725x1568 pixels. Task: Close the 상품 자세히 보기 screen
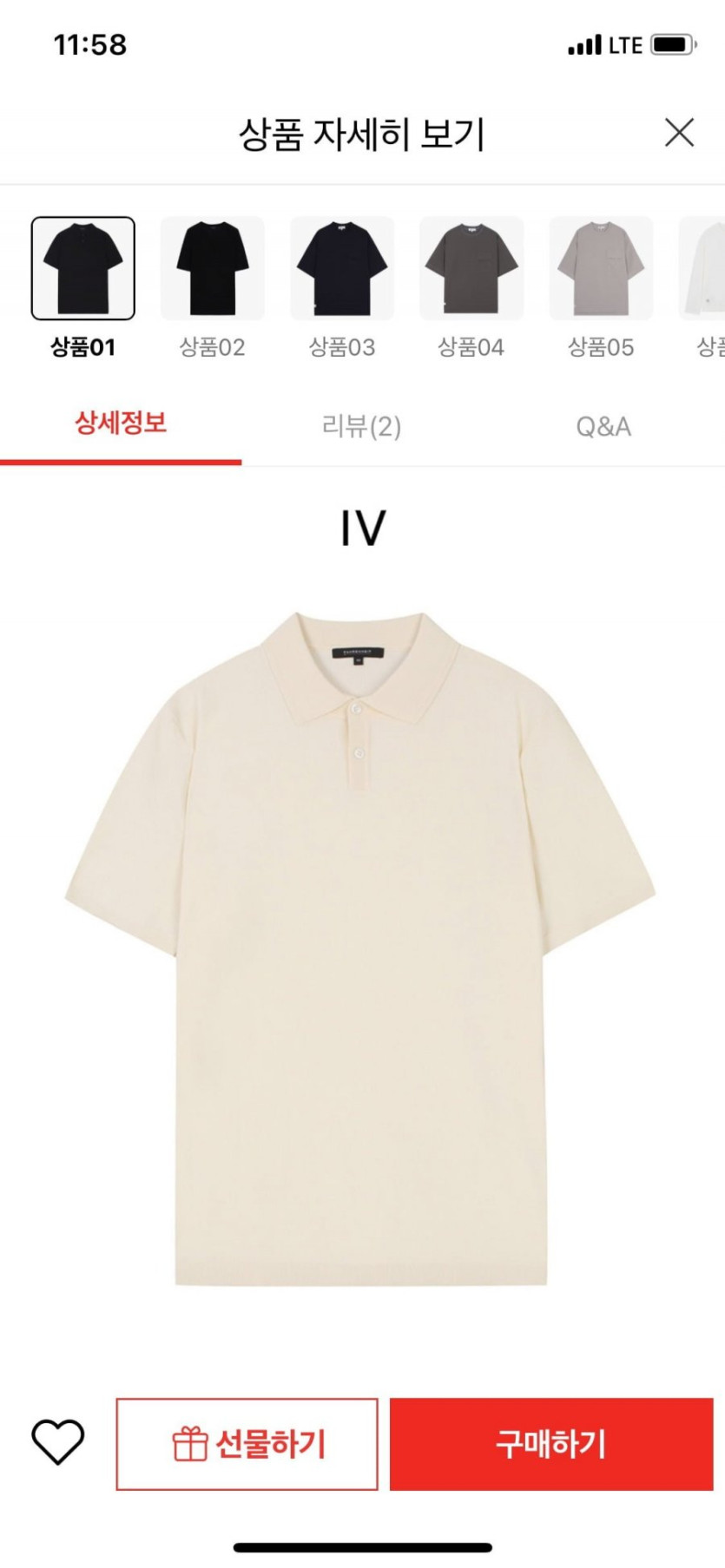click(679, 133)
